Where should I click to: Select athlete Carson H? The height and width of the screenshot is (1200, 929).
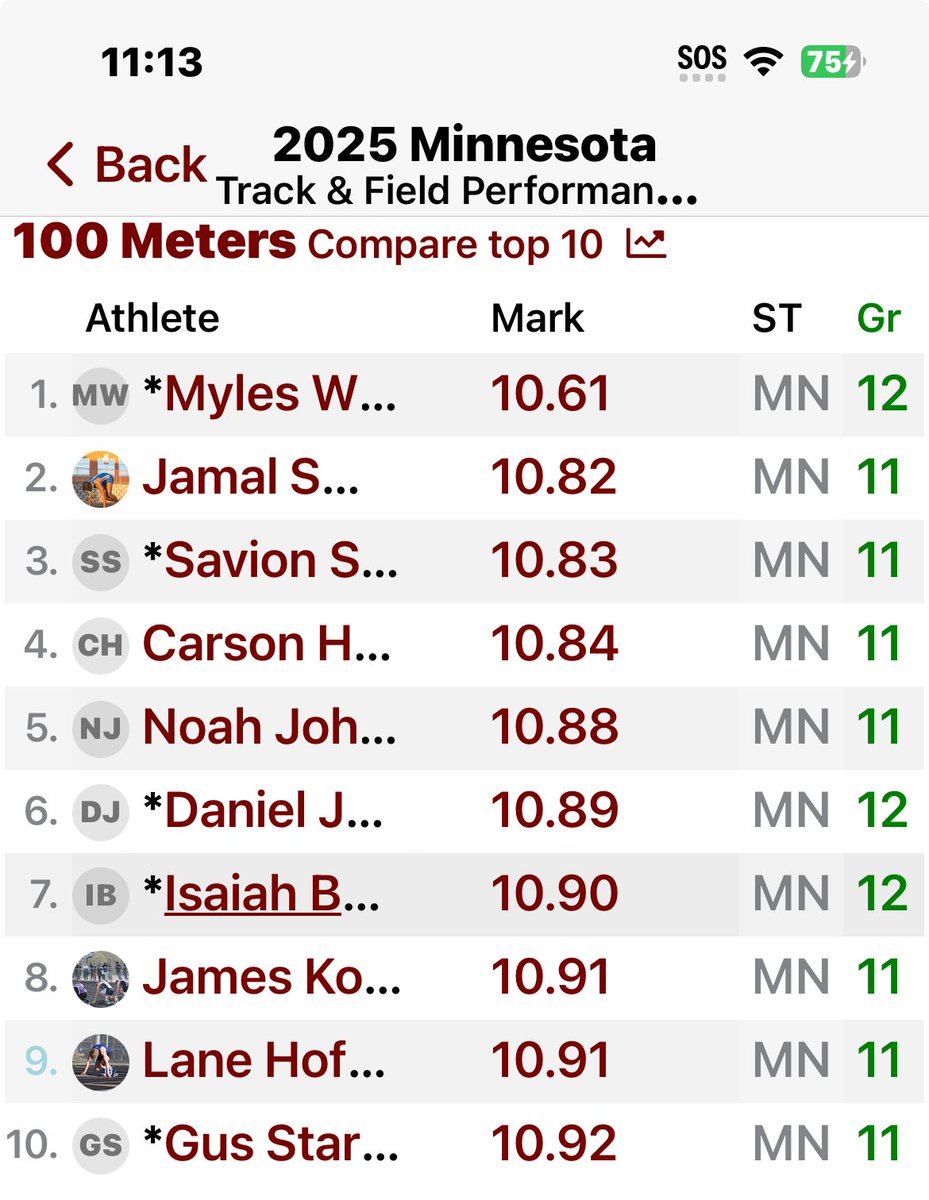[266, 644]
